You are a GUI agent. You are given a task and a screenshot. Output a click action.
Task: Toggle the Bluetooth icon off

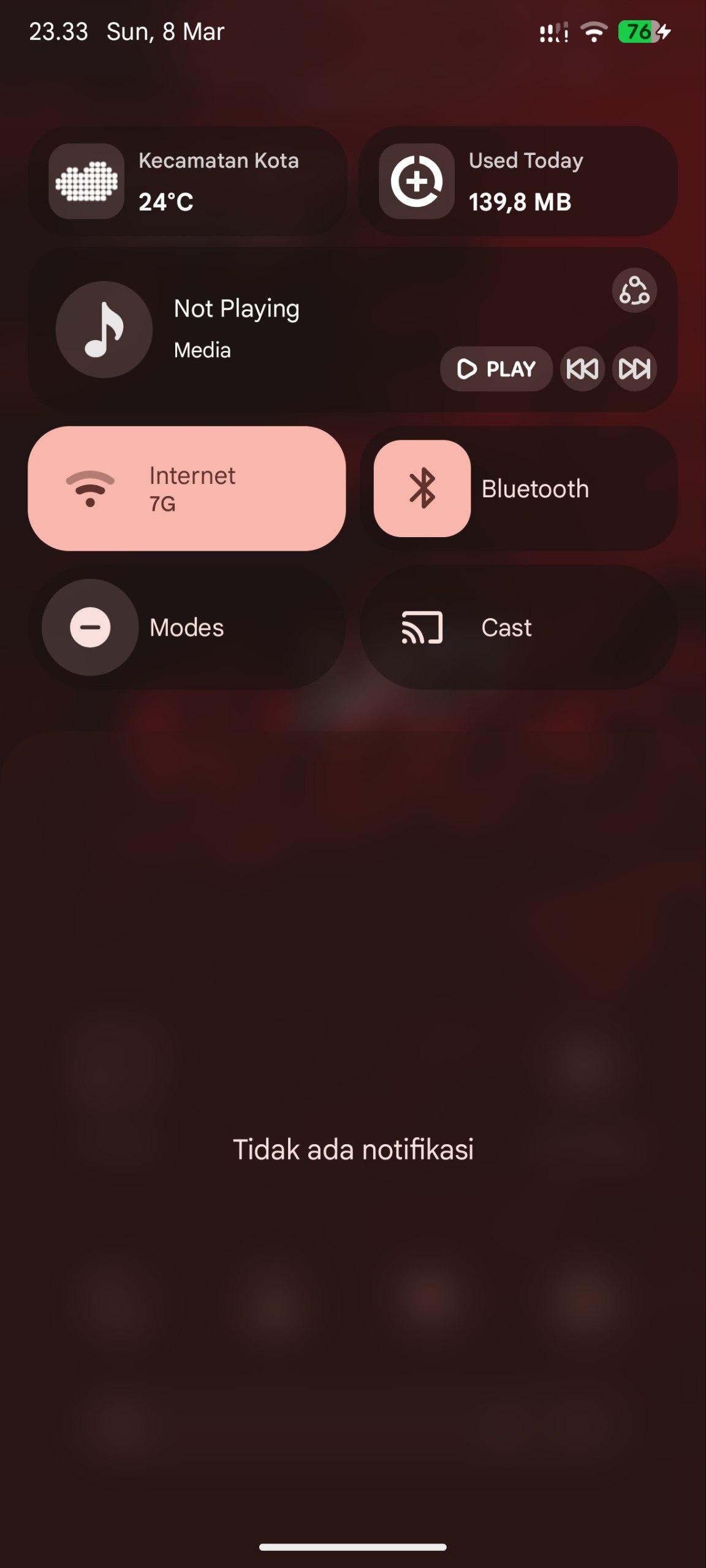(422, 489)
